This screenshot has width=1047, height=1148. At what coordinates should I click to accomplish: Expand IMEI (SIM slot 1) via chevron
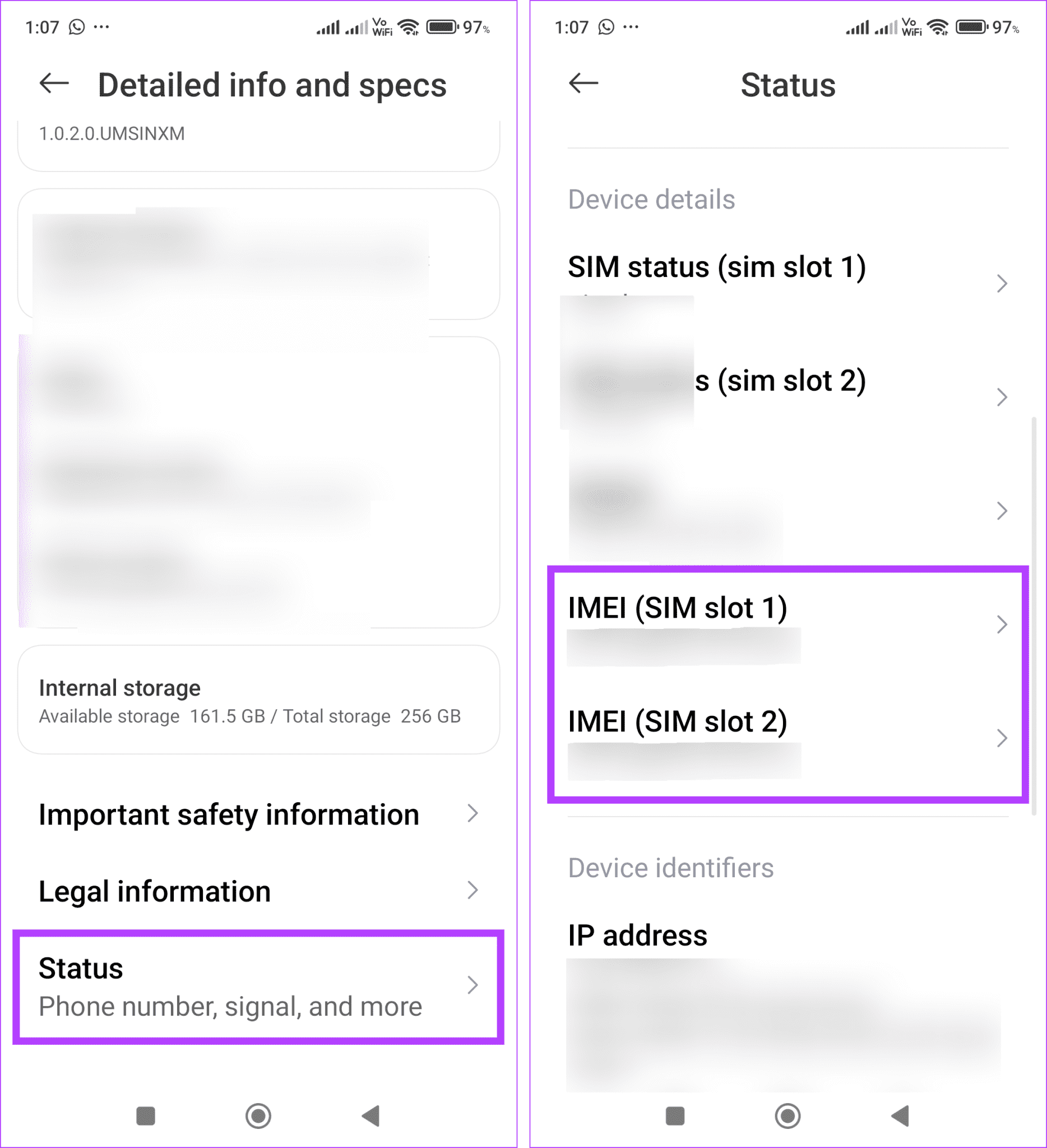point(1002,624)
